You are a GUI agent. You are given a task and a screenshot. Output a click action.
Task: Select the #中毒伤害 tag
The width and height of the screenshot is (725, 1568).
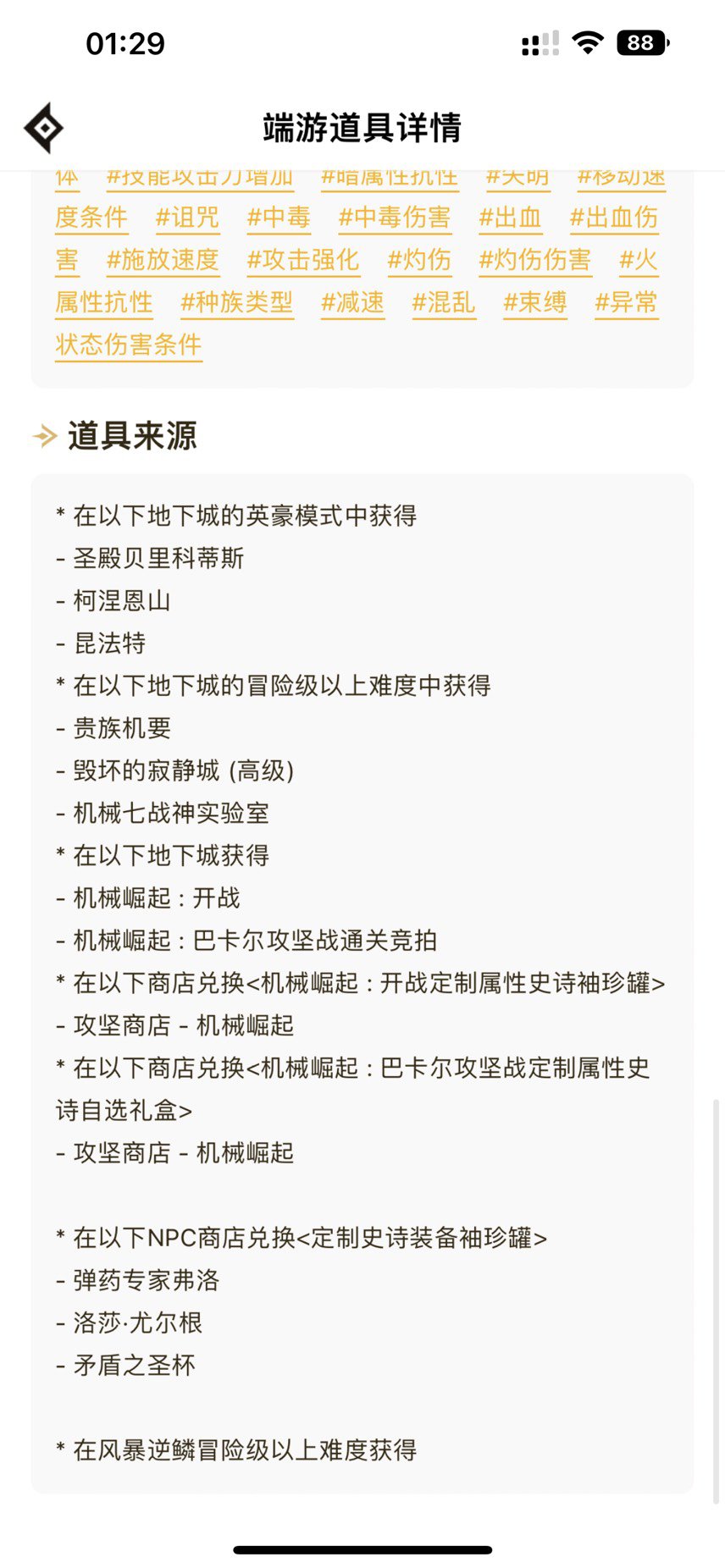coord(395,218)
